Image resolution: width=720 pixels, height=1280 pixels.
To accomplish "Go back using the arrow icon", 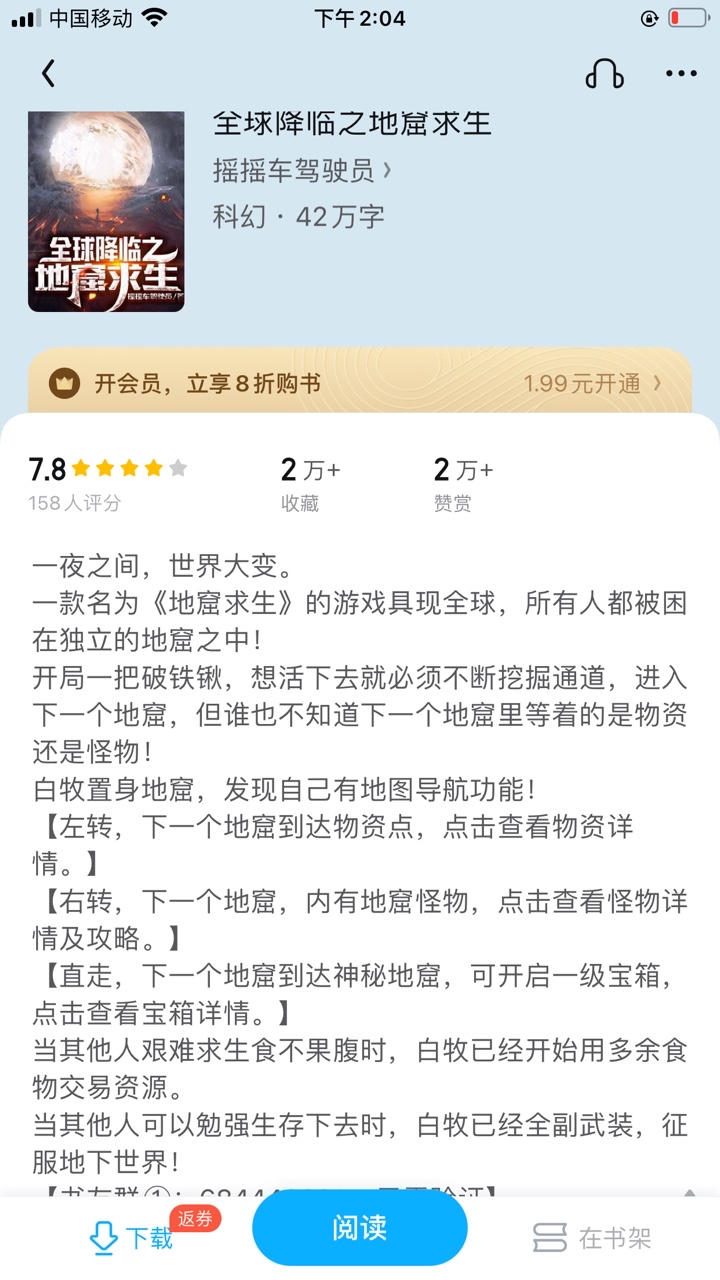I will point(48,73).
